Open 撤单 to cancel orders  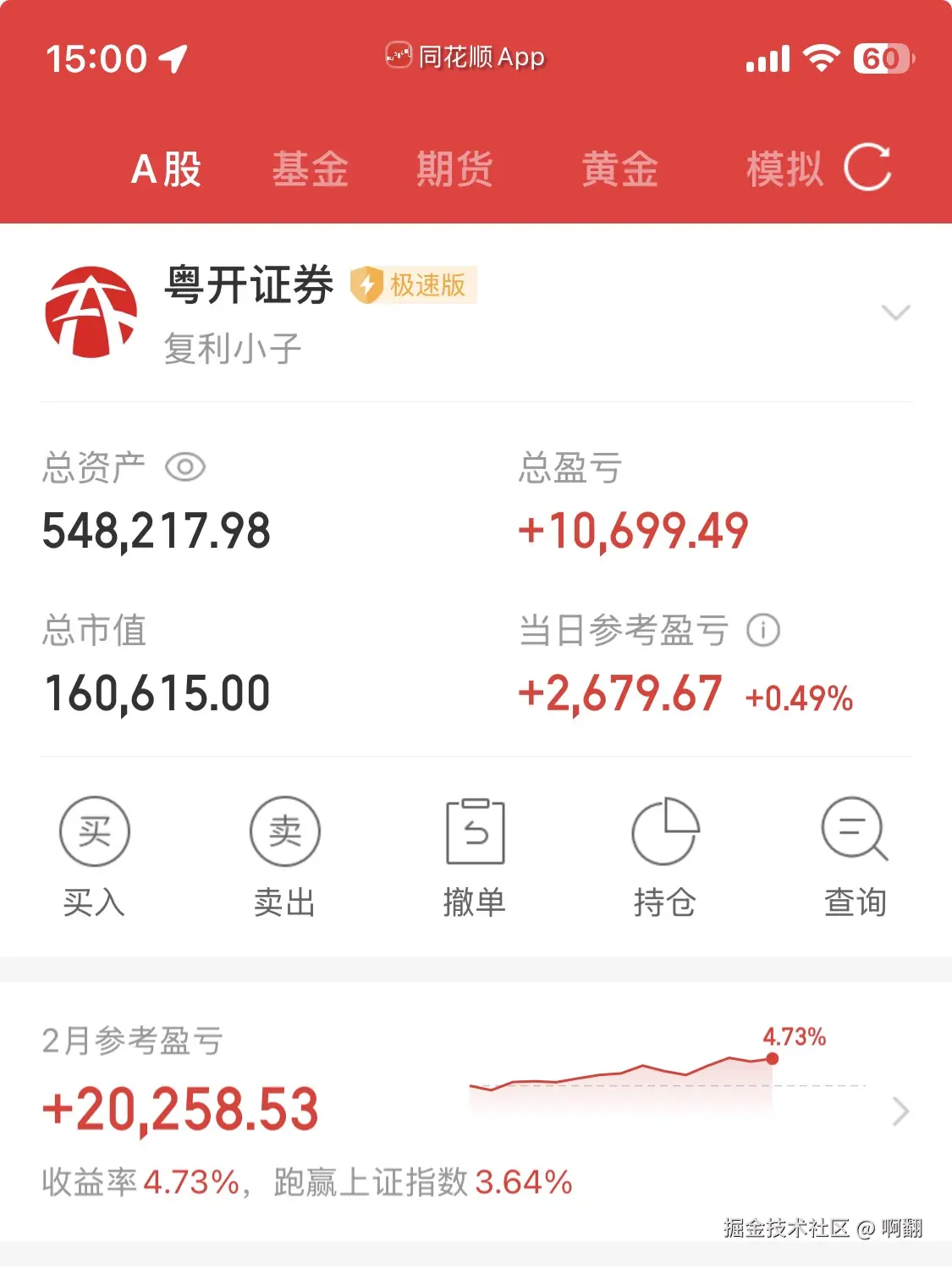coord(475,832)
